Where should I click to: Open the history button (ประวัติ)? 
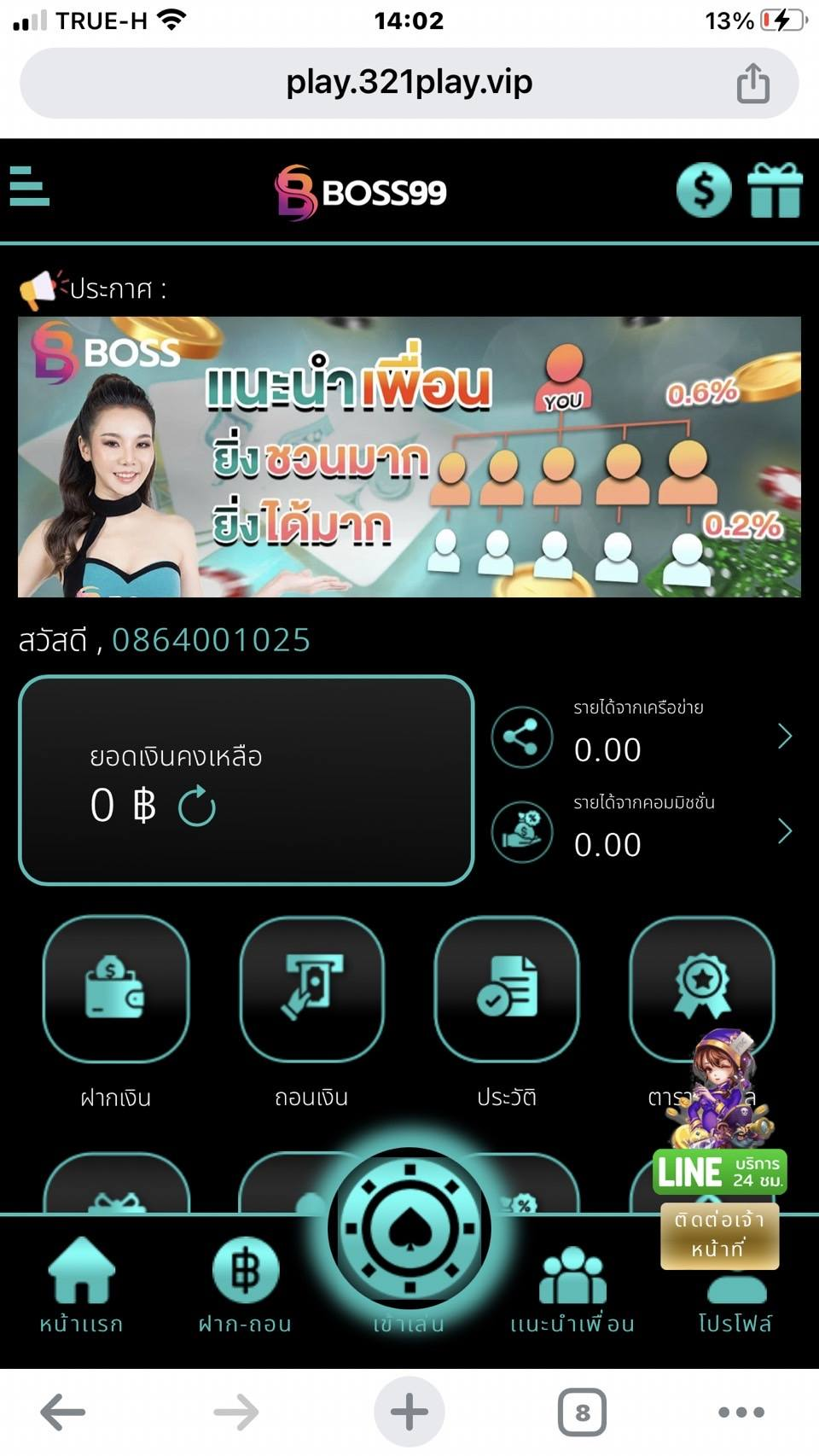[x=507, y=990]
